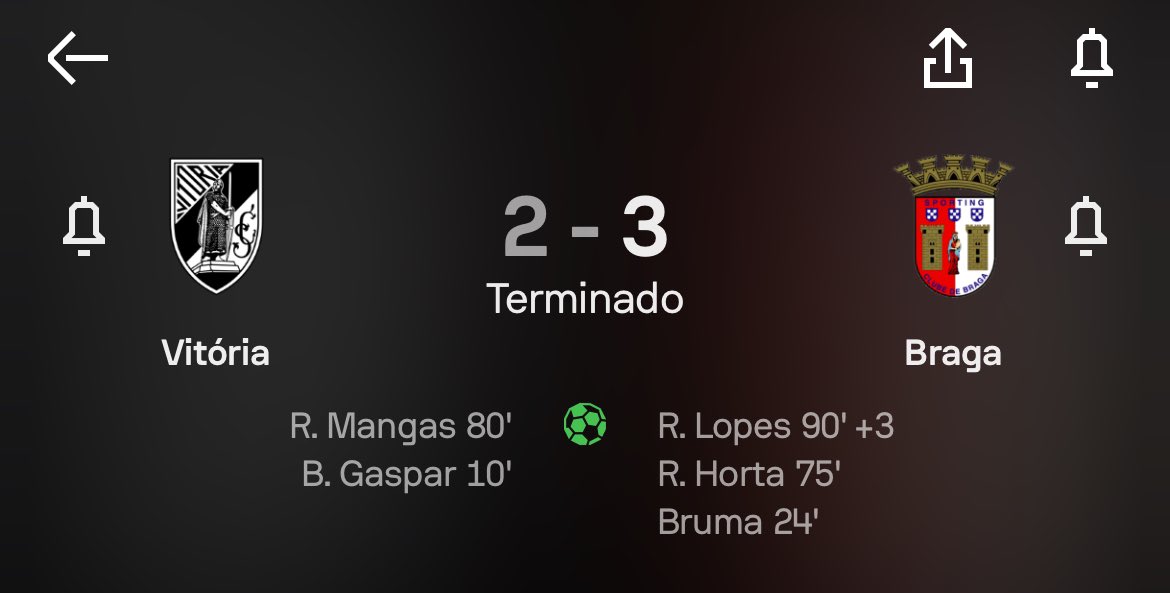Image resolution: width=1170 pixels, height=593 pixels.
Task: Turn on alerts for Braga team
Action: [x=1086, y=226]
